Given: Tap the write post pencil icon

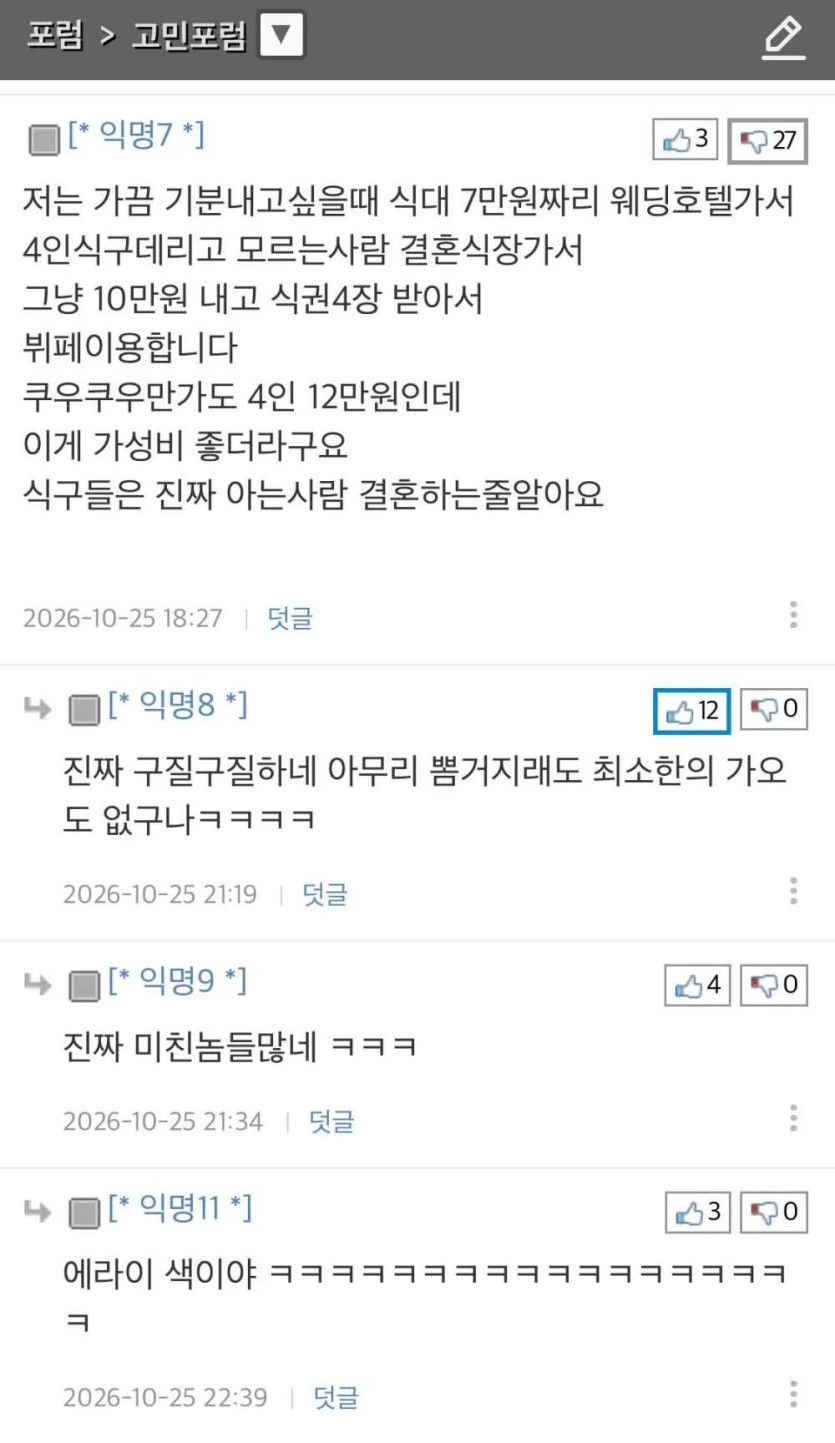Looking at the screenshot, I should [x=783, y=38].
